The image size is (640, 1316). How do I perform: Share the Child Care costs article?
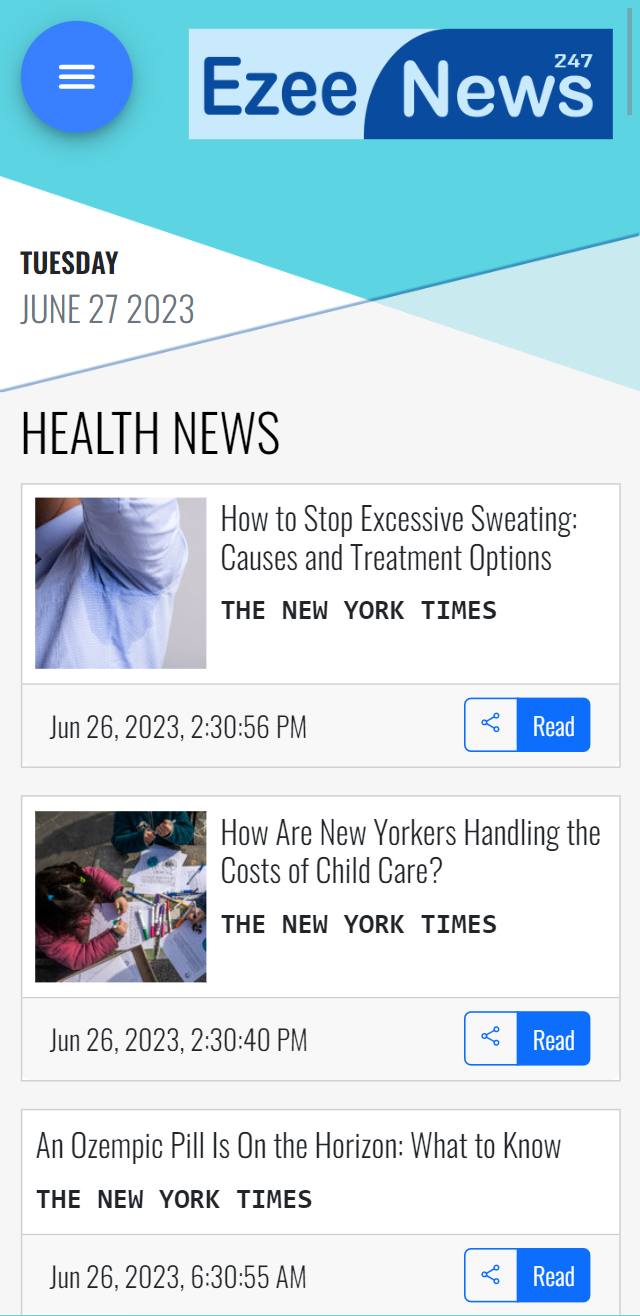pyautogui.click(x=491, y=1038)
